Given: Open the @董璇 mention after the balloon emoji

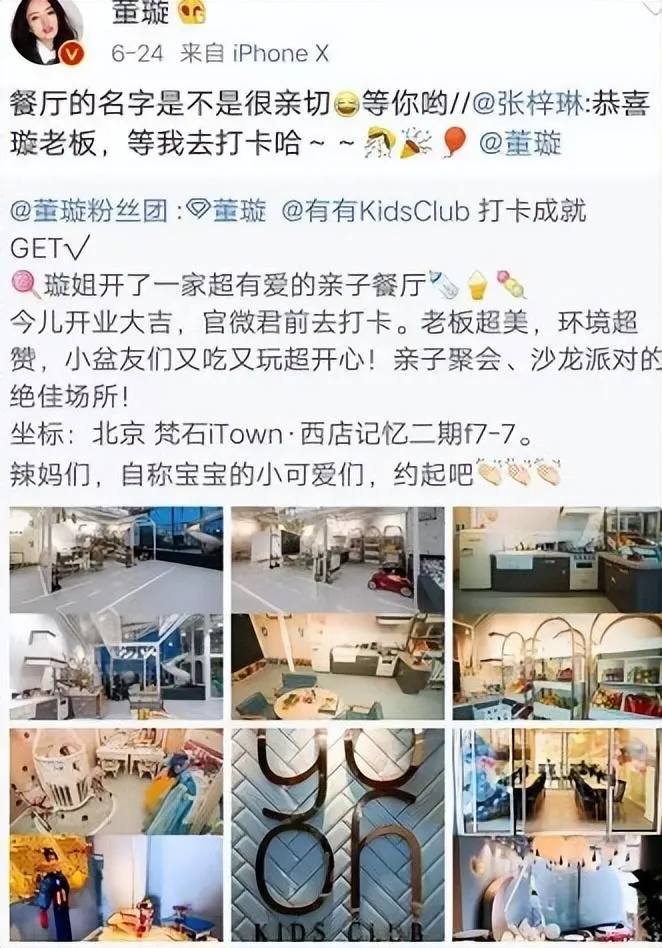Looking at the screenshot, I should point(521,142).
